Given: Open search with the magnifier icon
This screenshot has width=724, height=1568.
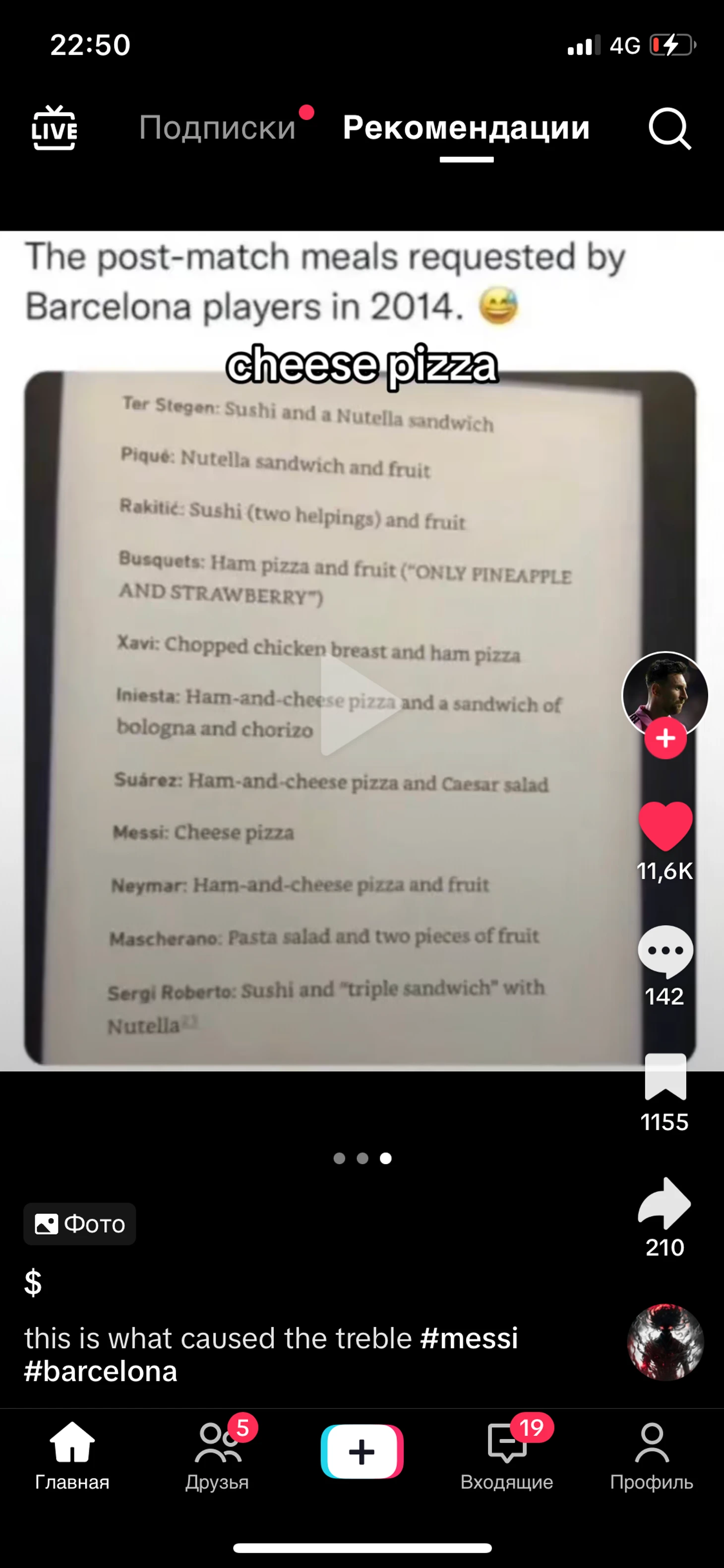Looking at the screenshot, I should pyautogui.click(x=668, y=128).
